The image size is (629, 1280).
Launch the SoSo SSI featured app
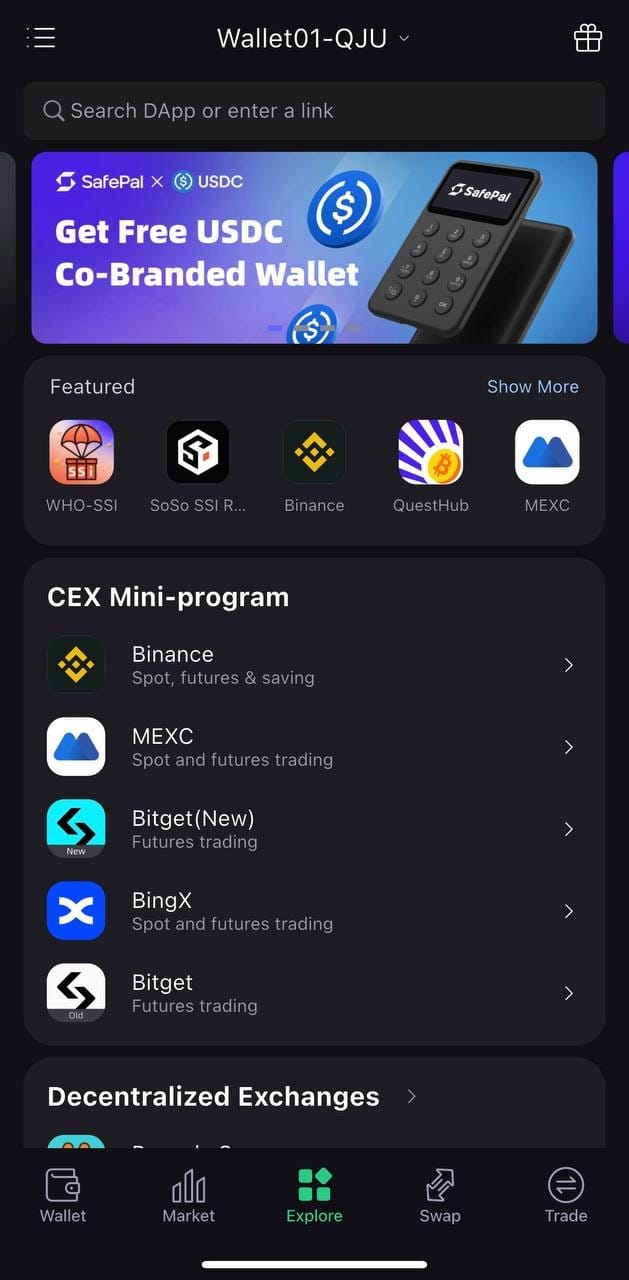[x=198, y=463]
